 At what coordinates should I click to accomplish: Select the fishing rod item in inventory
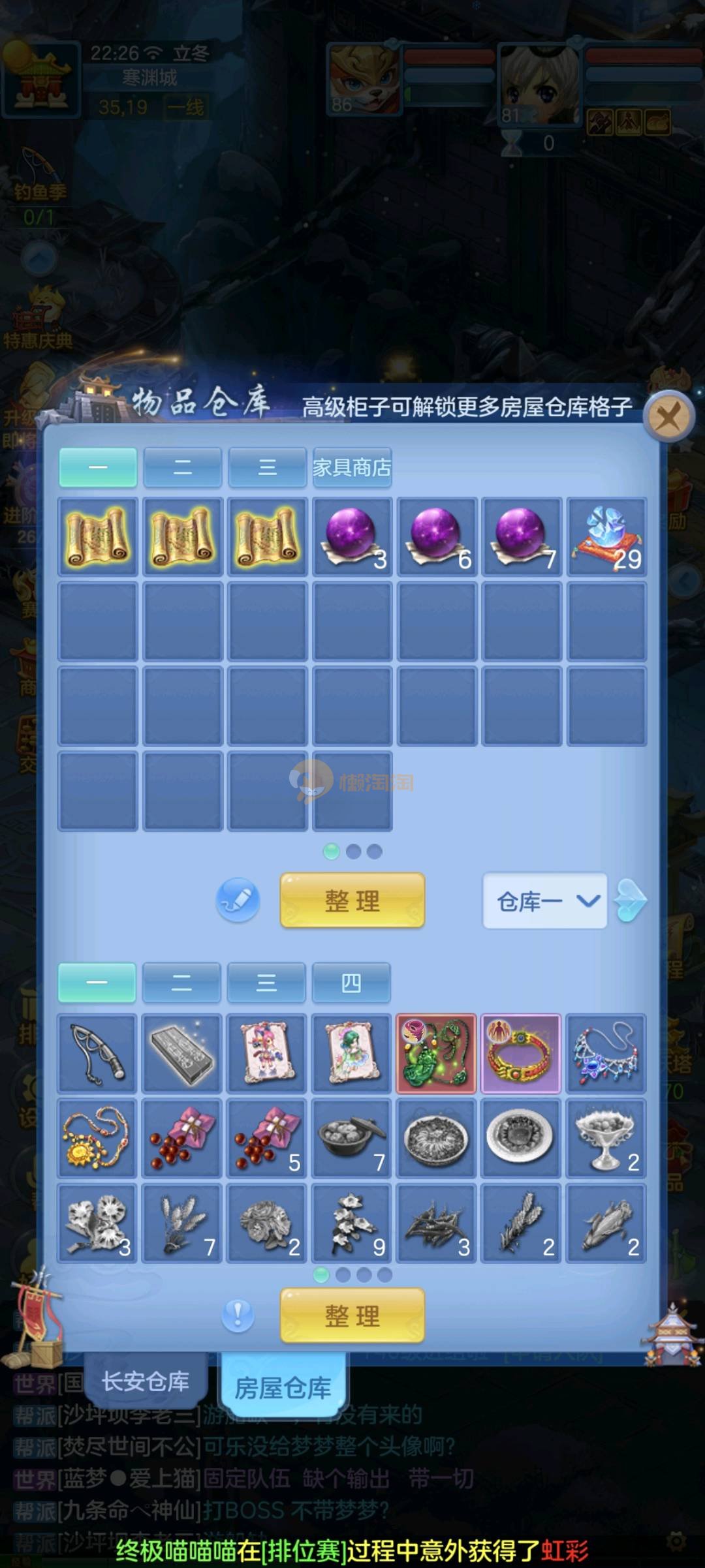[98, 1053]
